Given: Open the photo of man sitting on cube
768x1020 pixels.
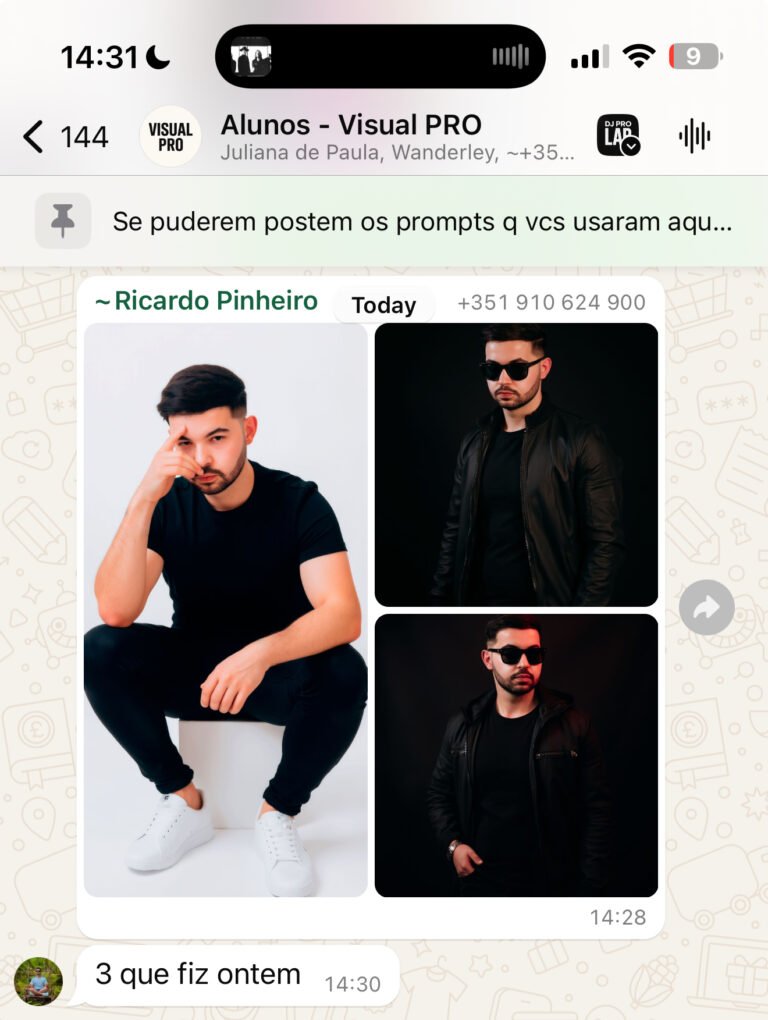Looking at the screenshot, I should (225, 609).
